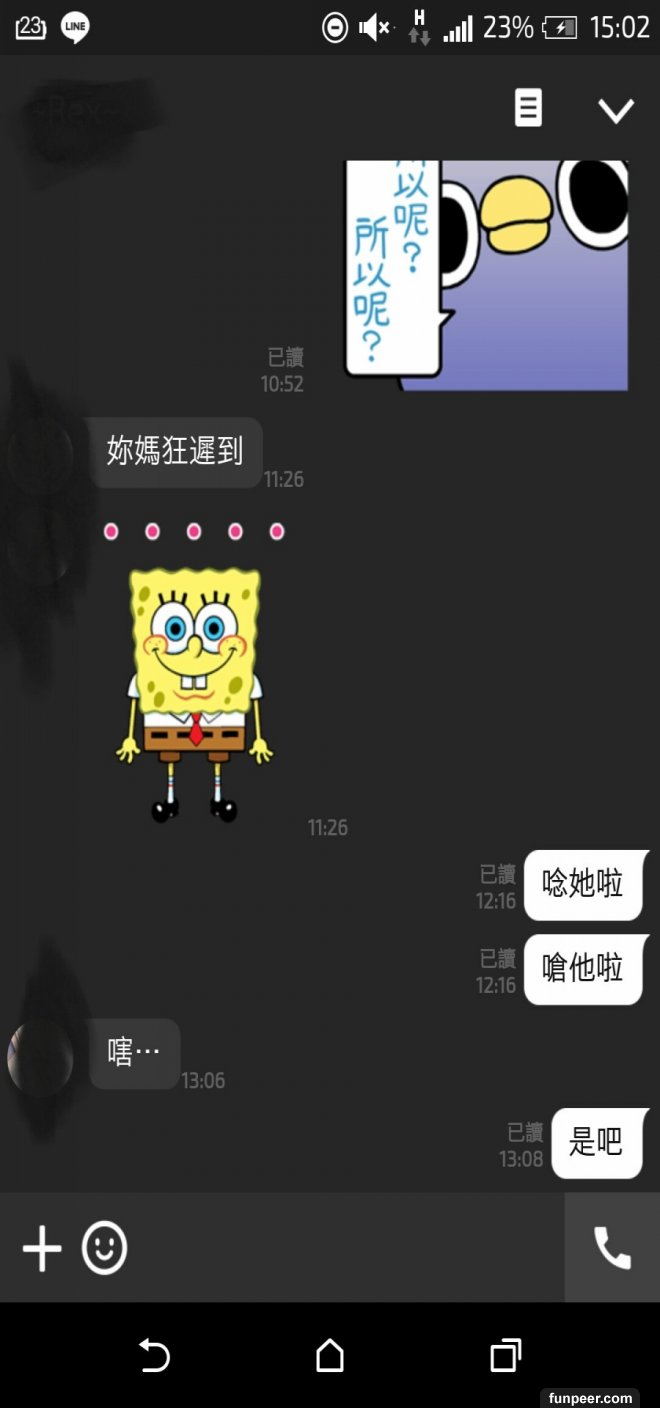Start a voice call

click(612, 1248)
